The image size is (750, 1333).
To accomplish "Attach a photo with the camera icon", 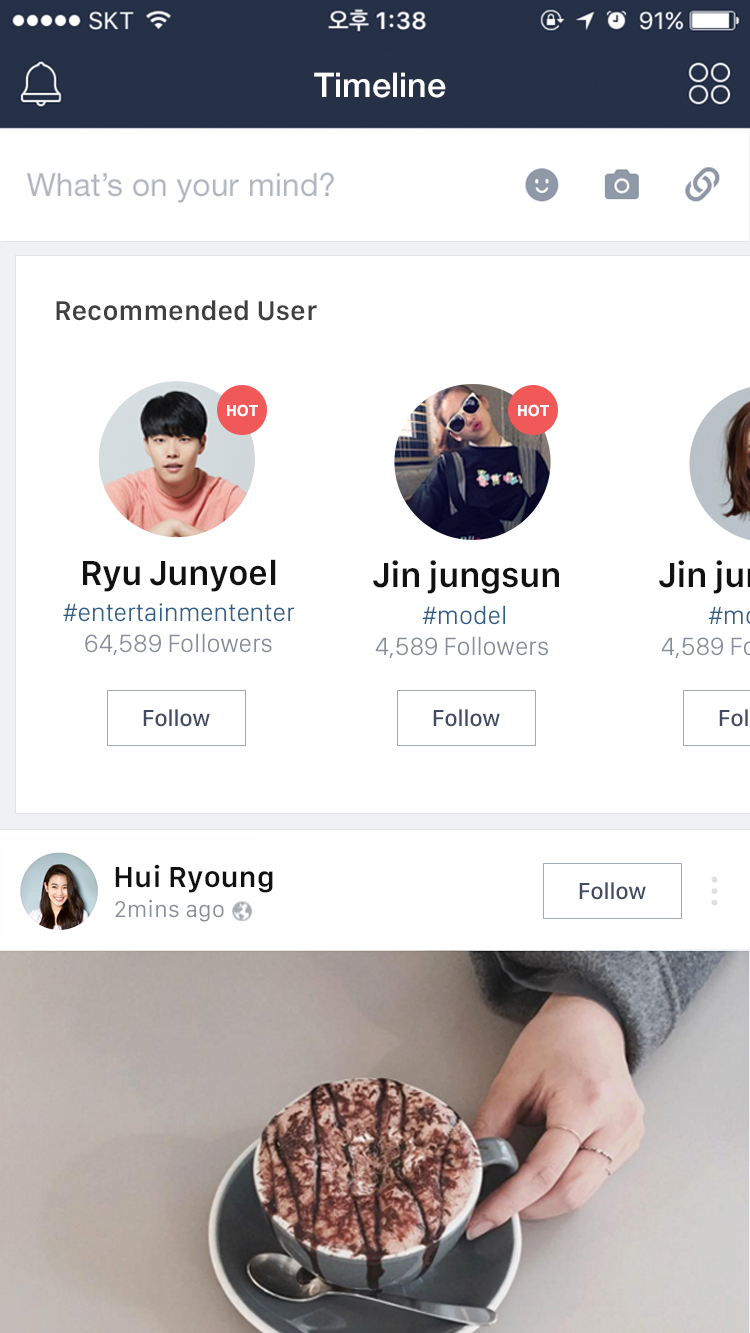I will tap(621, 185).
